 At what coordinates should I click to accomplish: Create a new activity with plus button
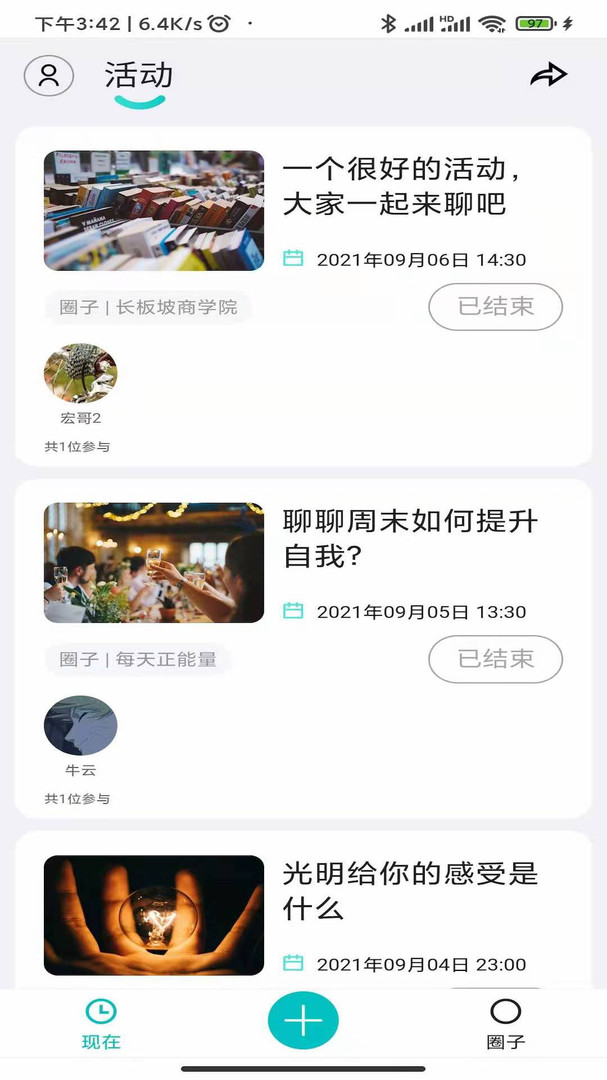[x=303, y=1021]
